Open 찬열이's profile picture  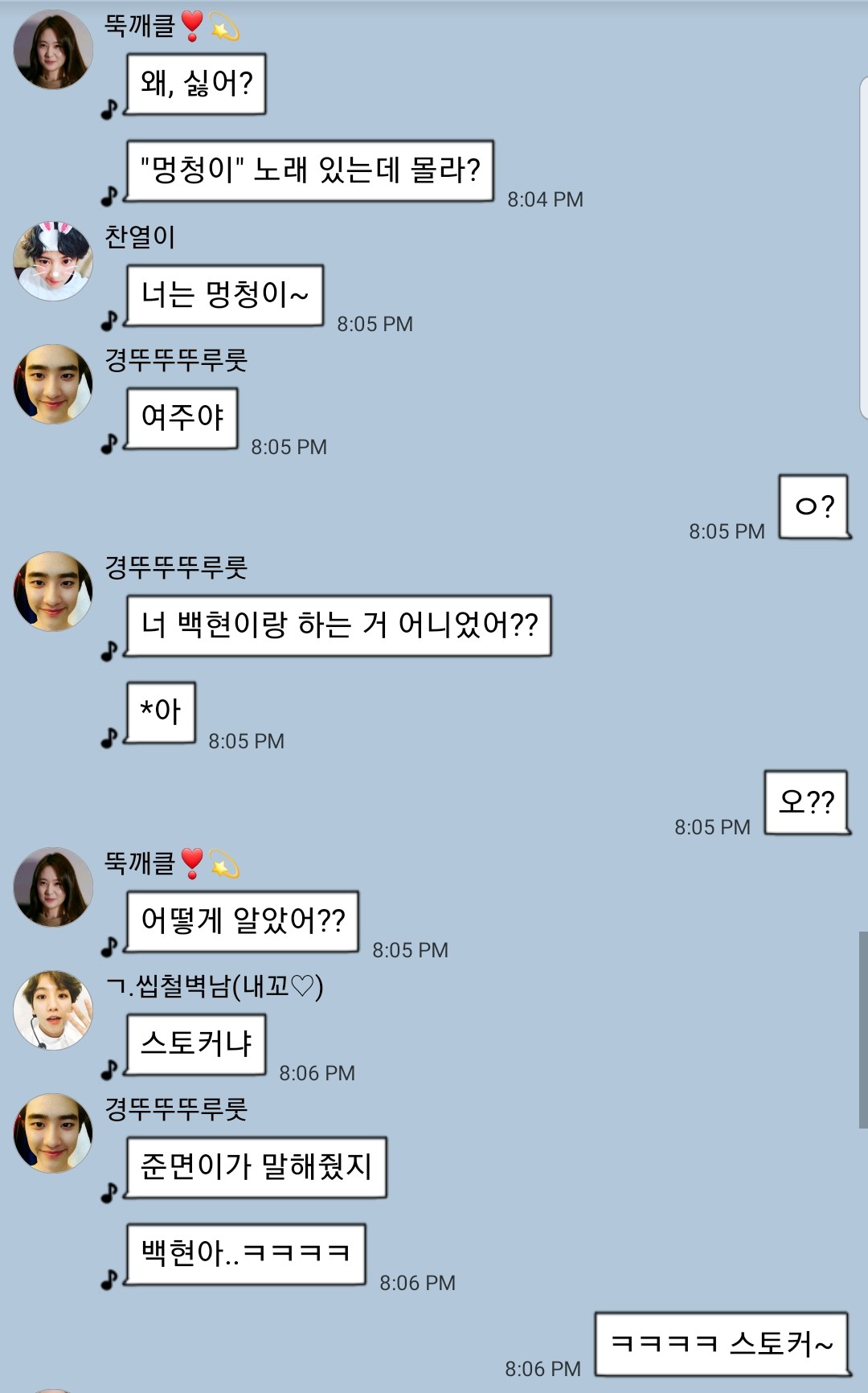click(x=53, y=261)
